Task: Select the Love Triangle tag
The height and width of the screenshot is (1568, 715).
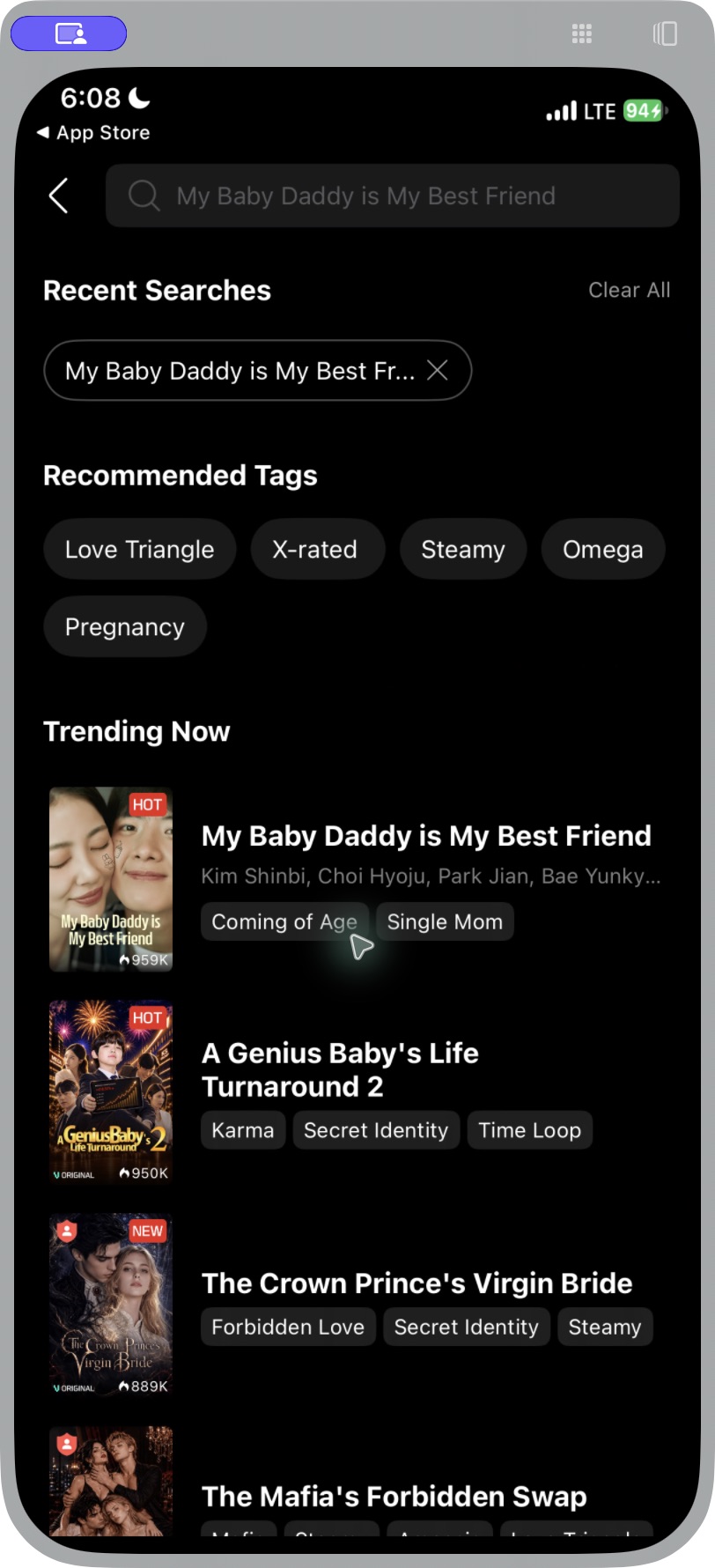Action: click(x=140, y=550)
